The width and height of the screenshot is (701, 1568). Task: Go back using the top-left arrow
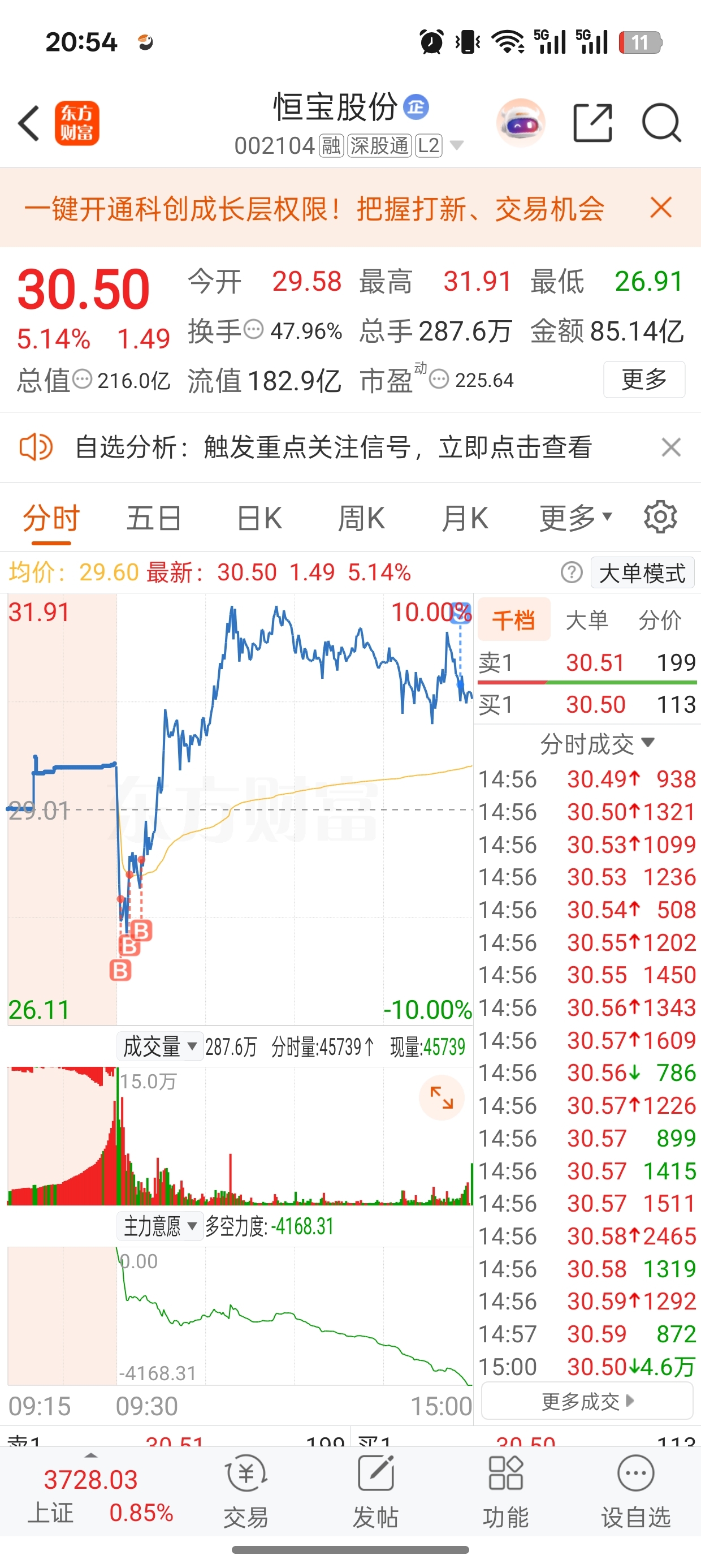coord(29,123)
